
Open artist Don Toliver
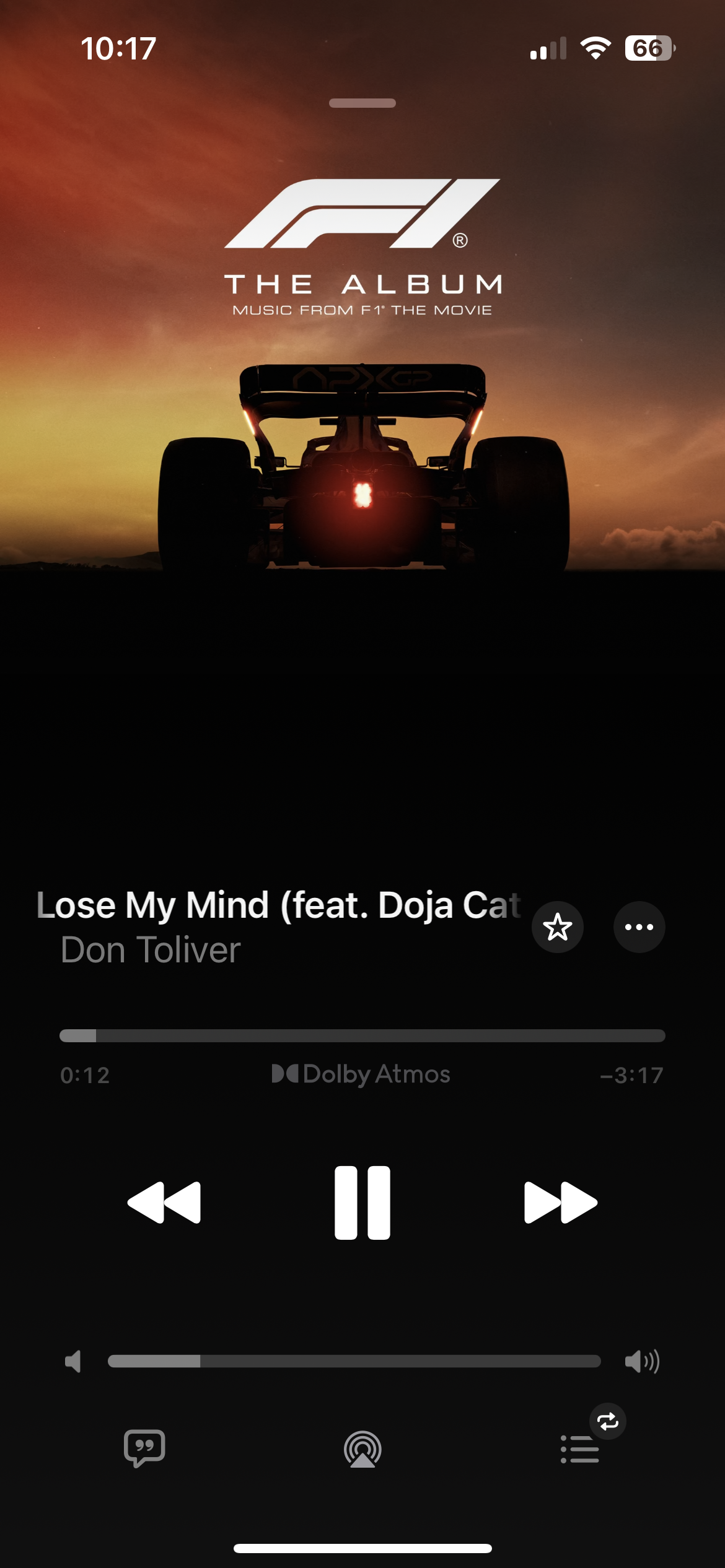151,950
